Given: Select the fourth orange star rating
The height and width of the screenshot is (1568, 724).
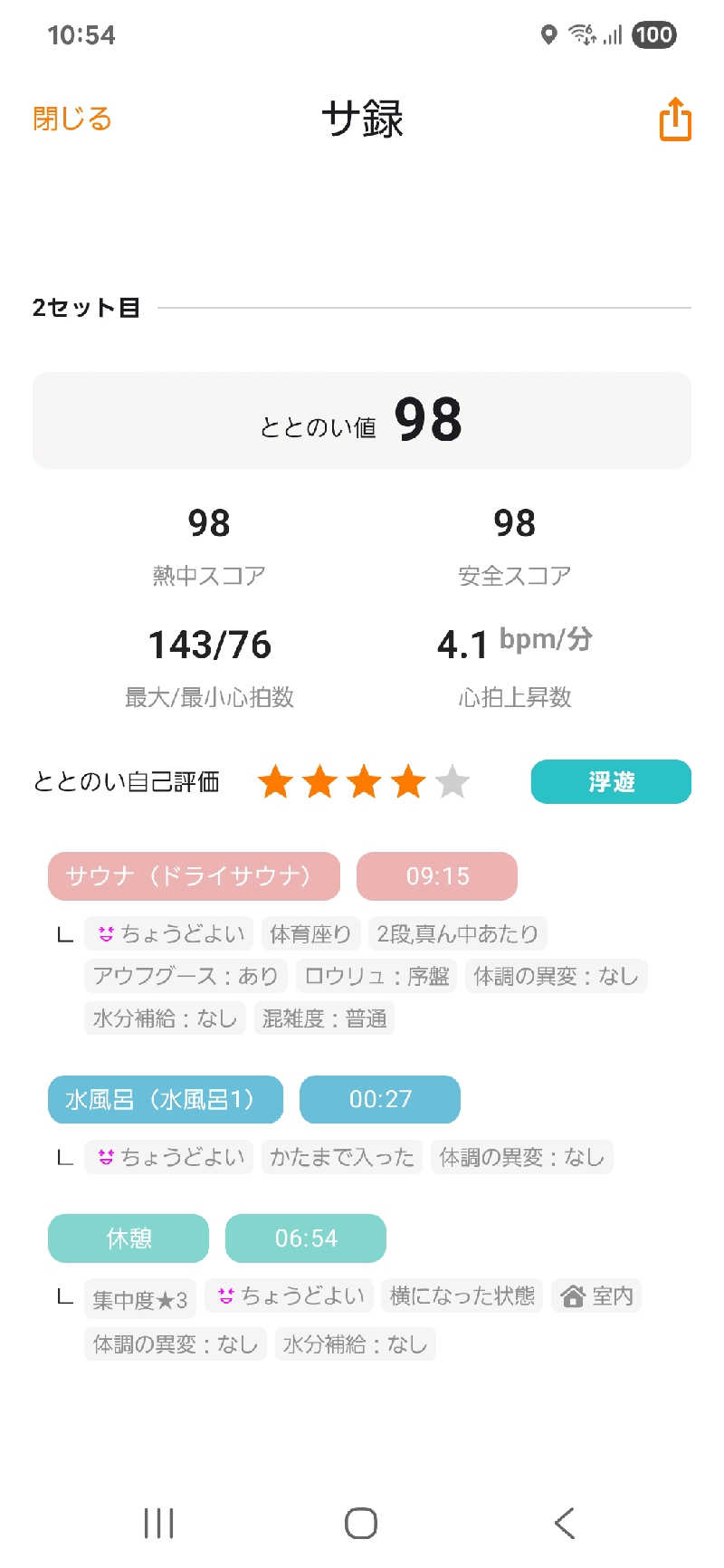Looking at the screenshot, I should 407,781.
